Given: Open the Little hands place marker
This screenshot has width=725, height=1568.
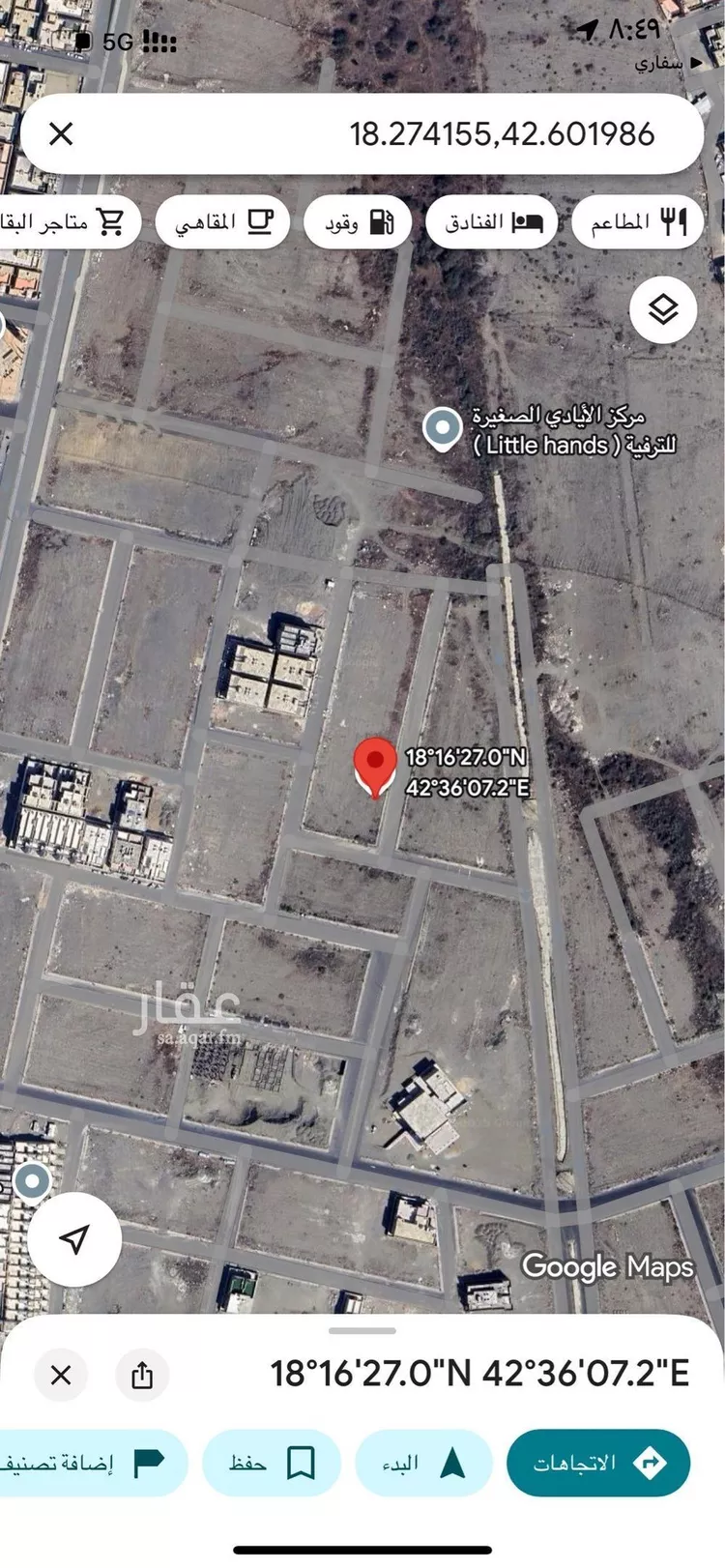Looking at the screenshot, I should point(443,429).
